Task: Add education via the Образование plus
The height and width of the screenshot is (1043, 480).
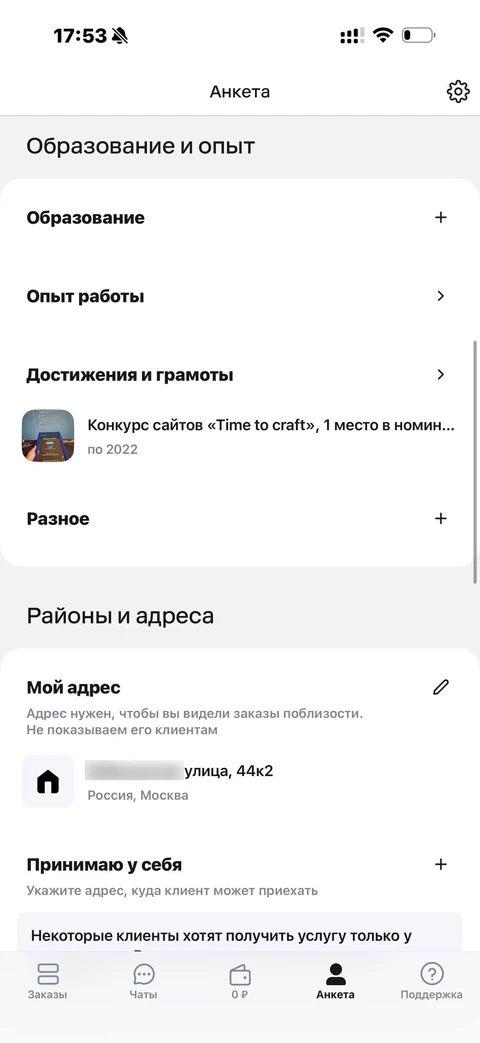Action: tap(440, 218)
